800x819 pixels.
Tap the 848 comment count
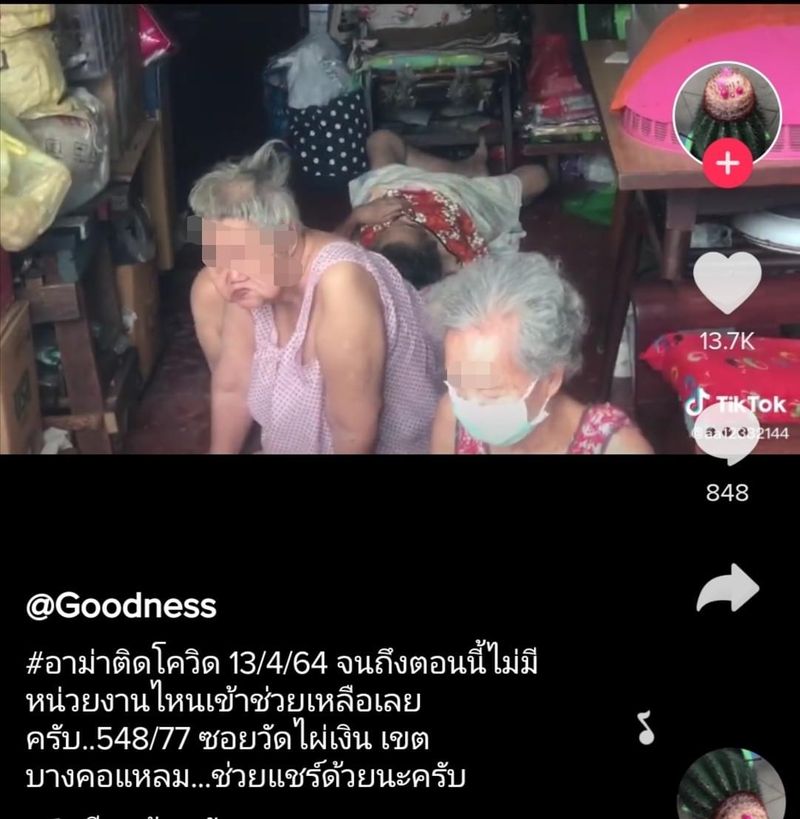tap(729, 492)
